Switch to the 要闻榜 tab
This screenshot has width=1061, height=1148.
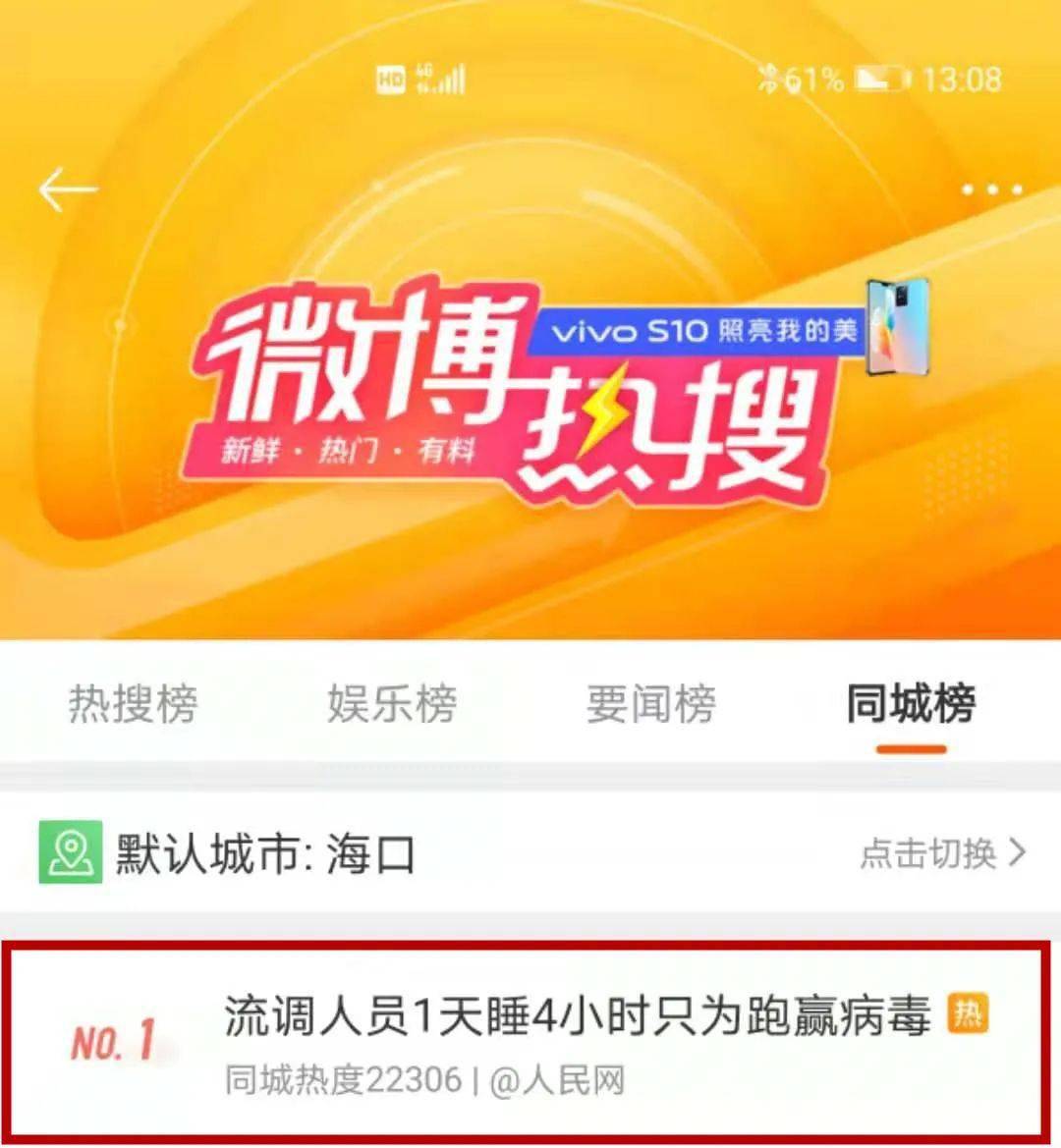tap(651, 704)
